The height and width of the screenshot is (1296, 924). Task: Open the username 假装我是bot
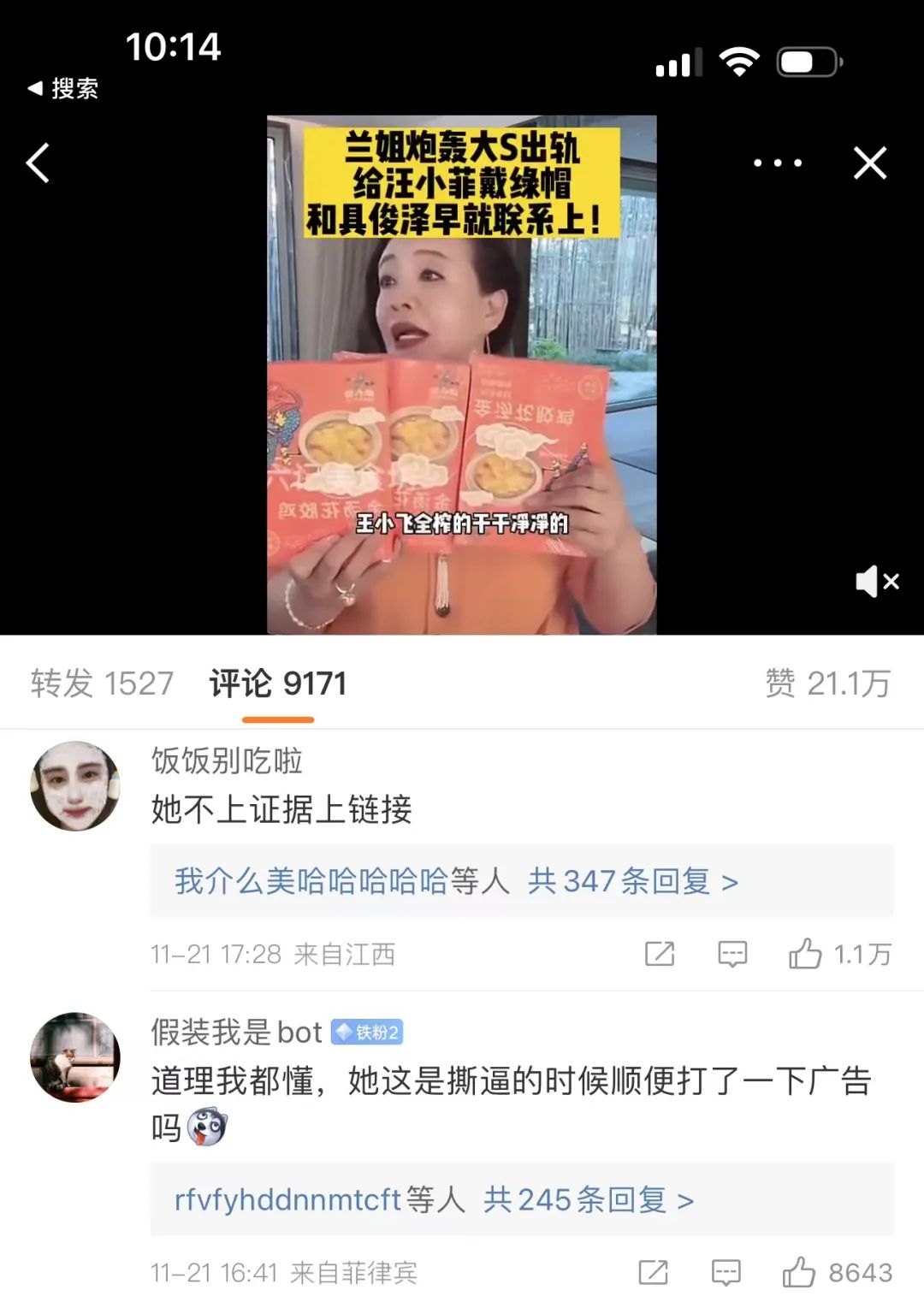coord(236,1033)
